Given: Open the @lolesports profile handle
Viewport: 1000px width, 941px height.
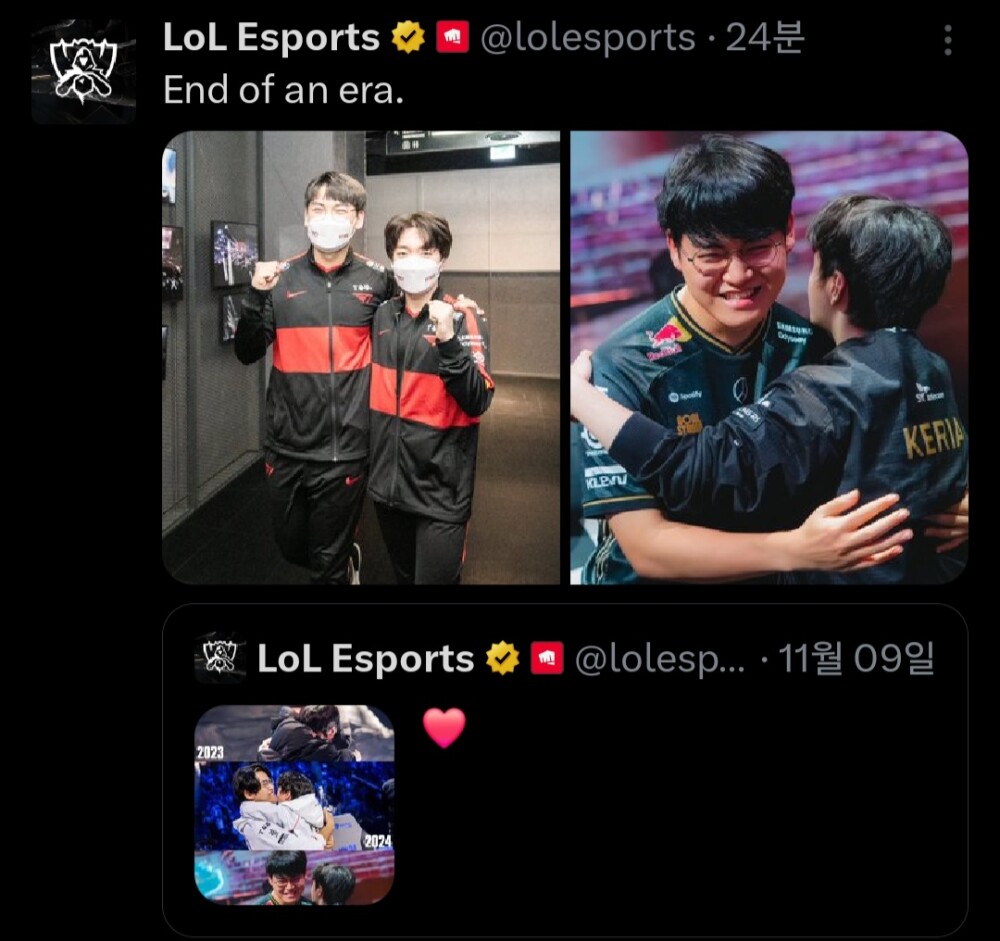Looking at the screenshot, I should 588,38.
